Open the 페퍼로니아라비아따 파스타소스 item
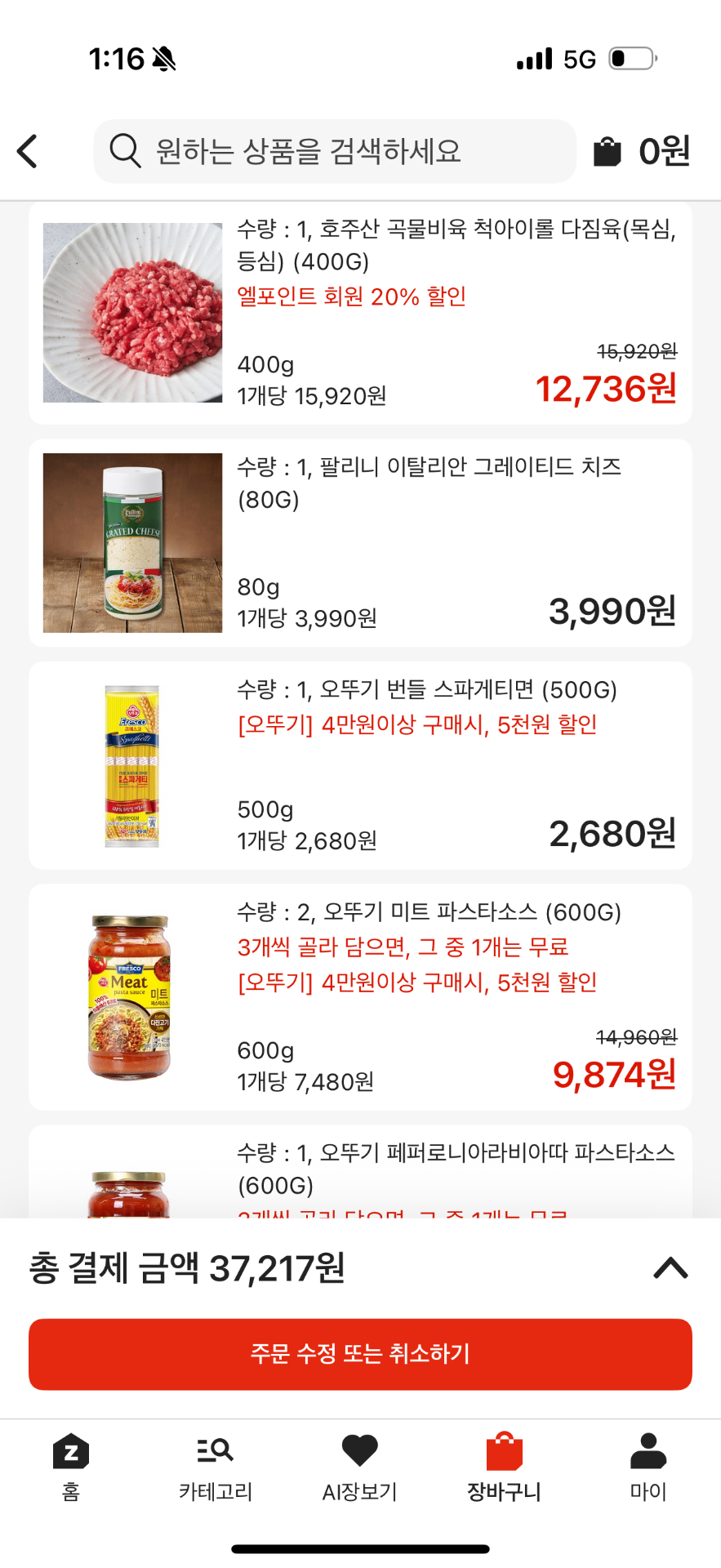721x1568 pixels. (360, 1172)
